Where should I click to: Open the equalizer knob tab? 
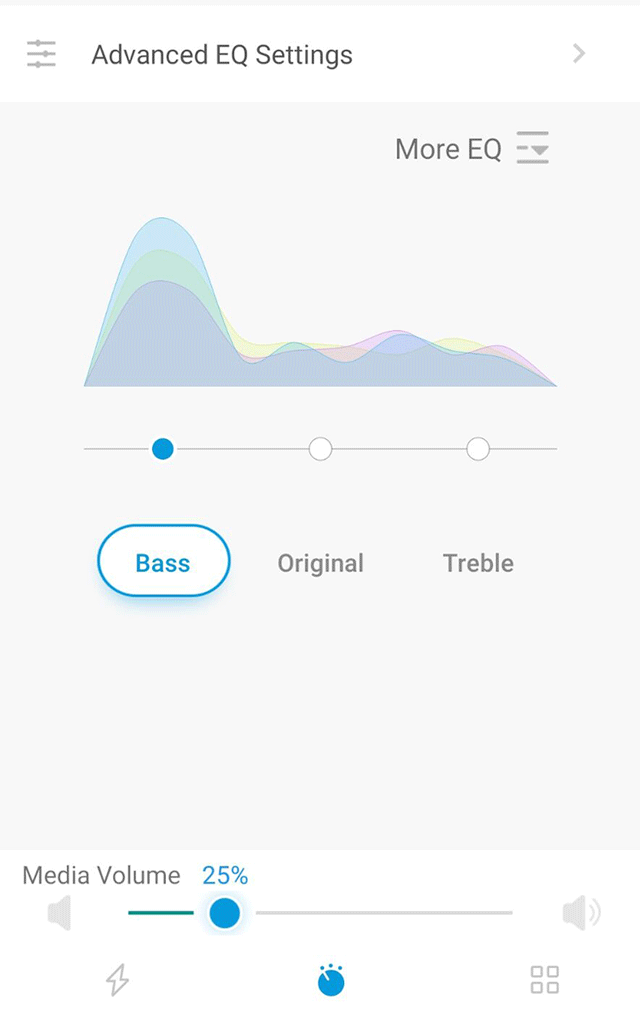coord(330,980)
